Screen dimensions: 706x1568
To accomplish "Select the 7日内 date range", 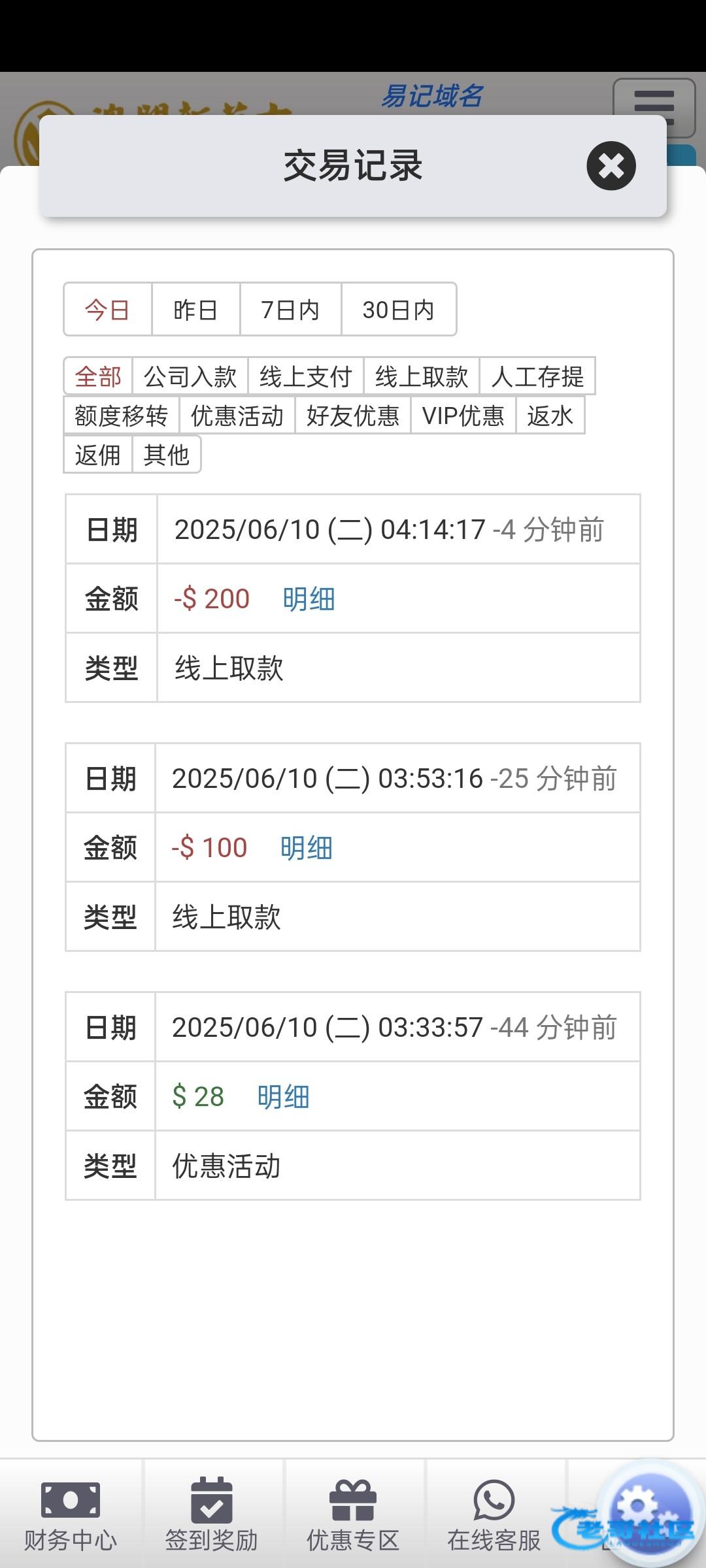I will point(290,310).
